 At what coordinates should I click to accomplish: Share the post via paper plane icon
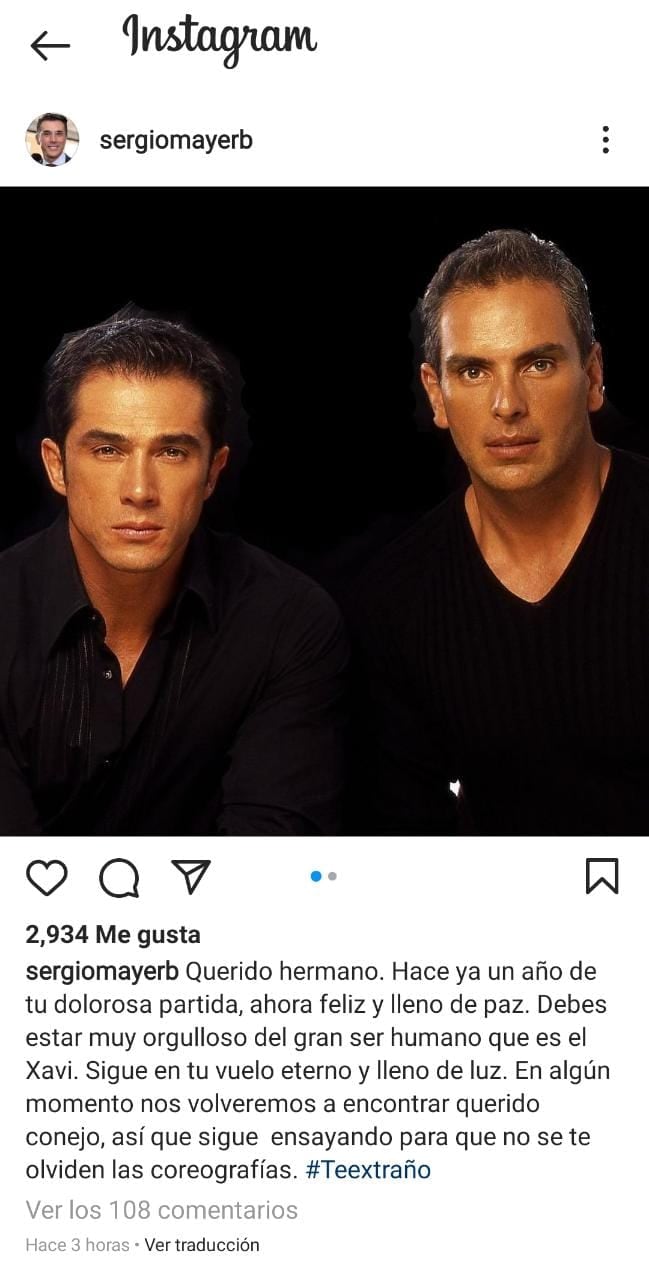coord(190,877)
